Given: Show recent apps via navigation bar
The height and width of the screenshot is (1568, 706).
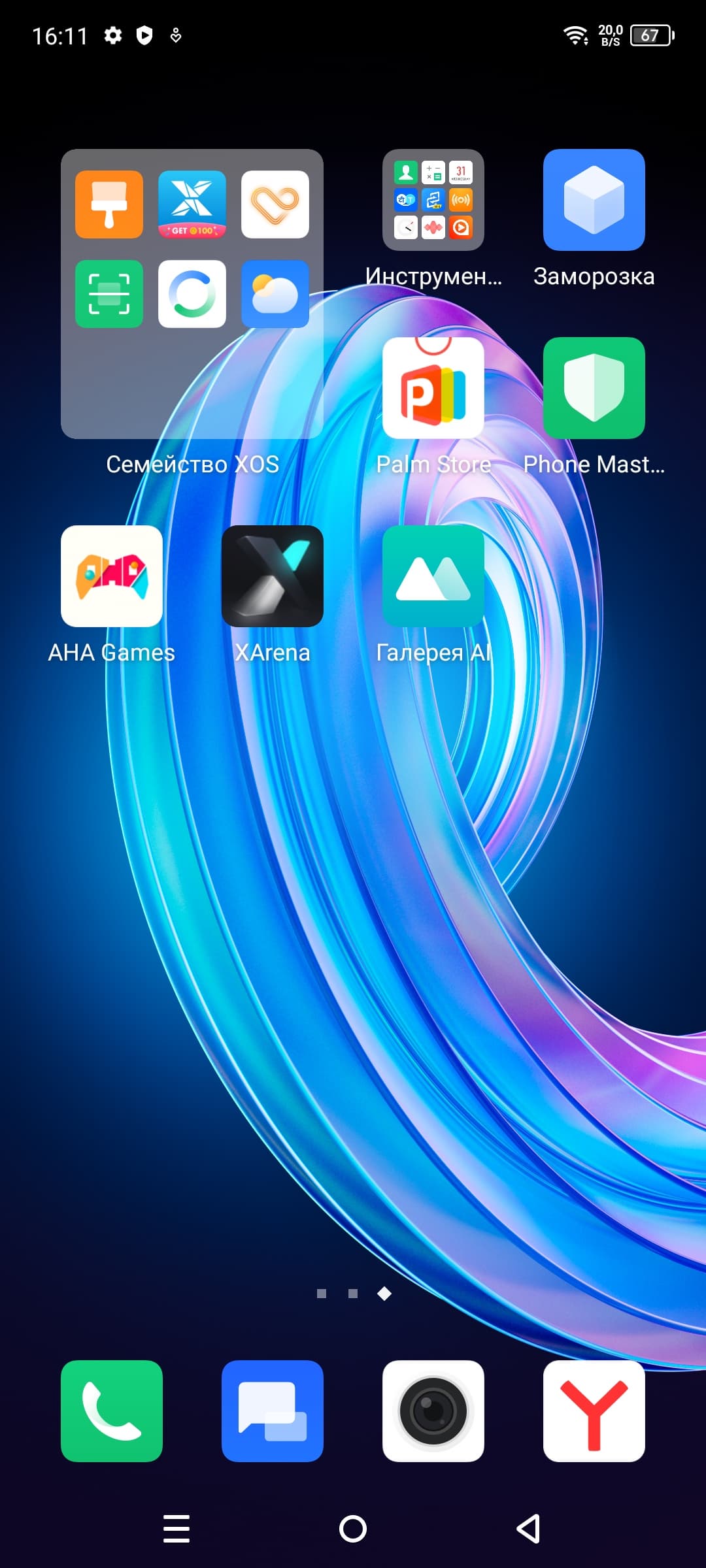Looking at the screenshot, I should (x=176, y=1529).
